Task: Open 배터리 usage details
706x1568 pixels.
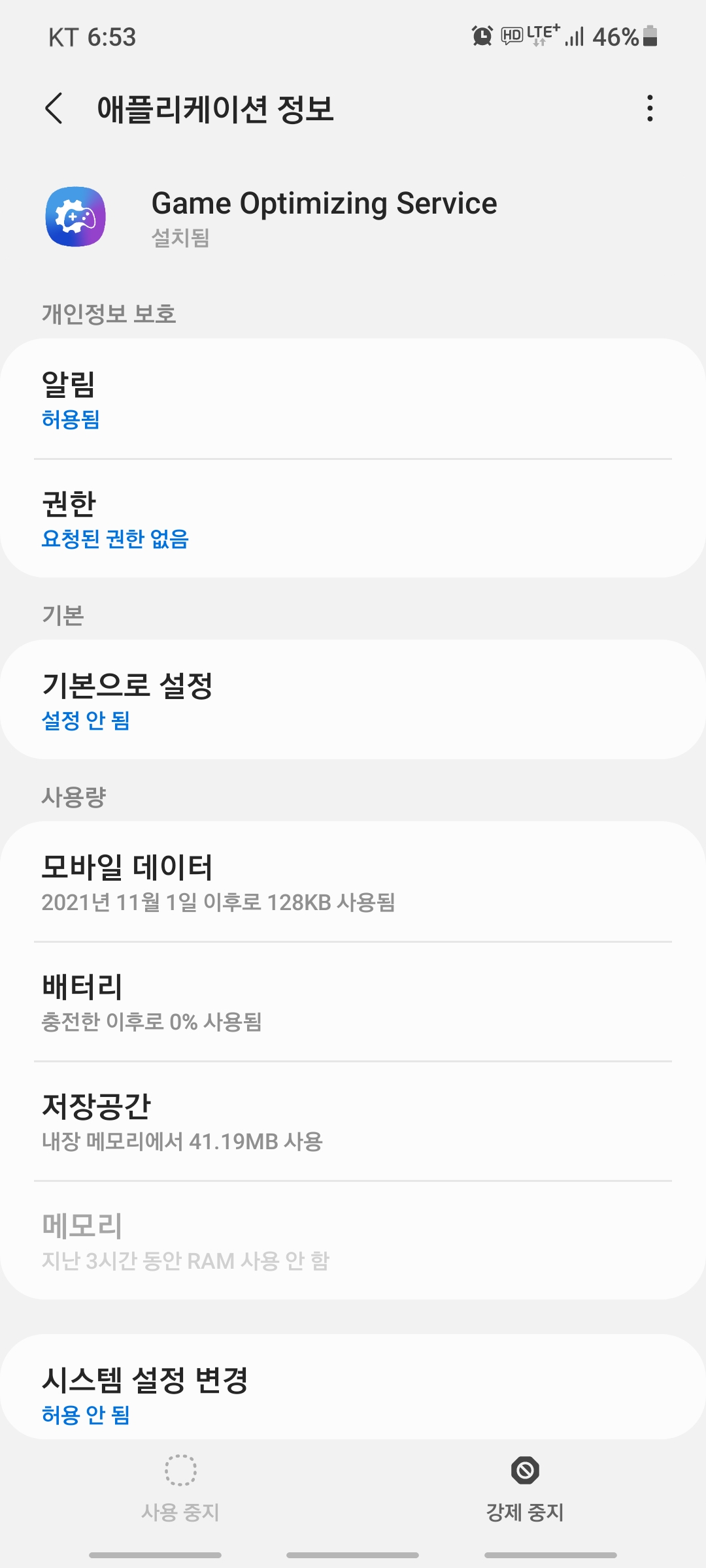Action: pyautogui.click(x=353, y=1002)
